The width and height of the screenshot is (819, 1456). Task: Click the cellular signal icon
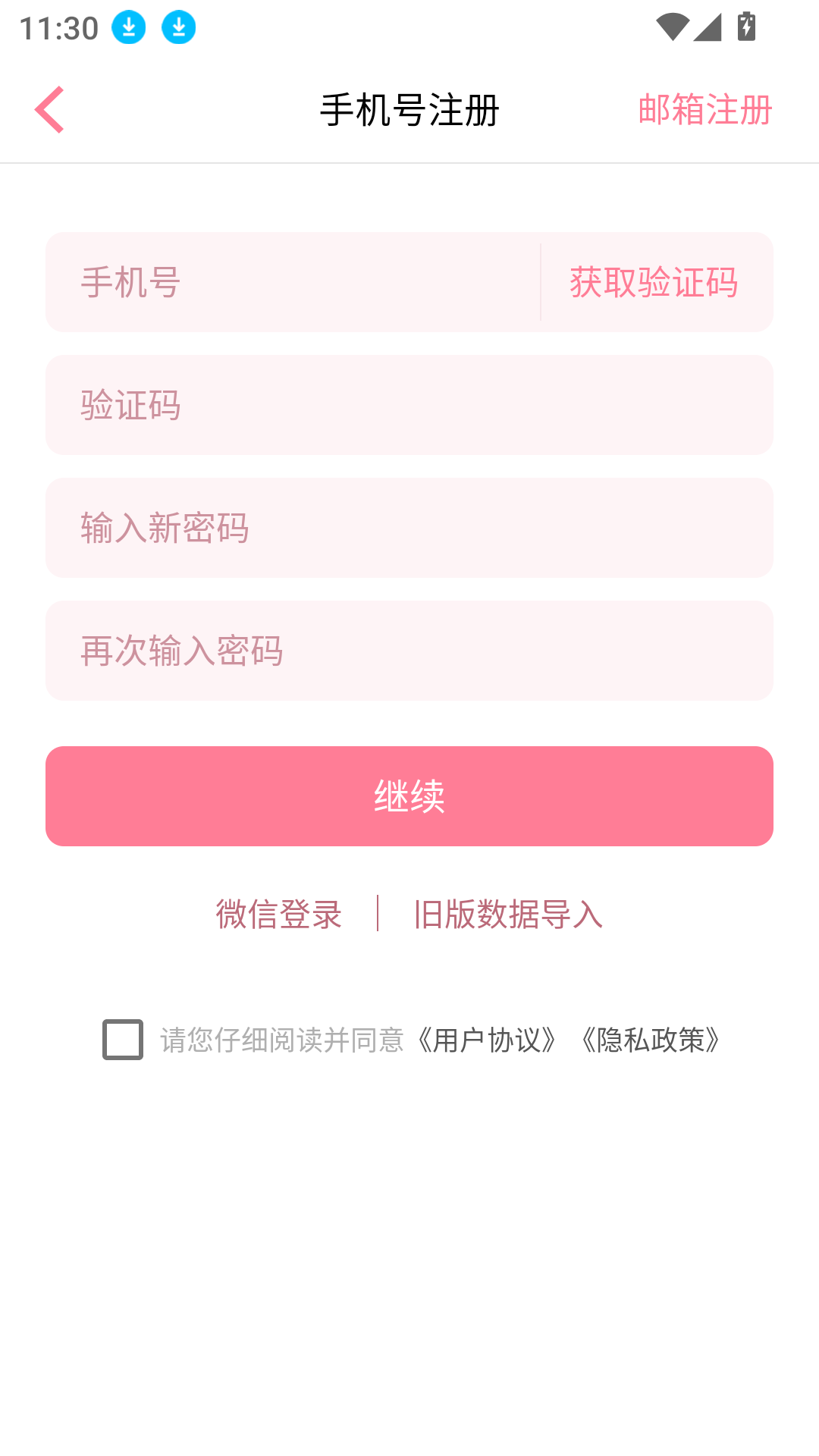(x=709, y=25)
